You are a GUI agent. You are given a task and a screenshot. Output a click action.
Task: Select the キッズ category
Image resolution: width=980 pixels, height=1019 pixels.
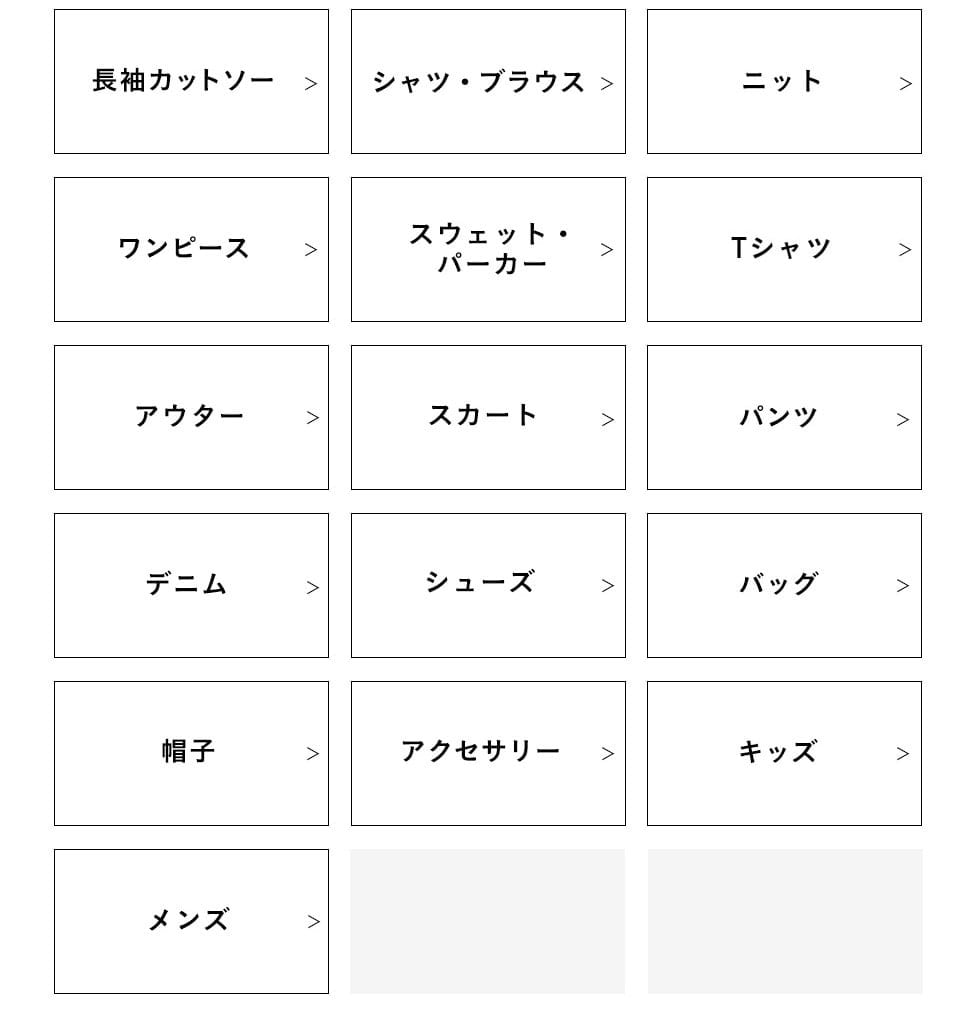(784, 754)
